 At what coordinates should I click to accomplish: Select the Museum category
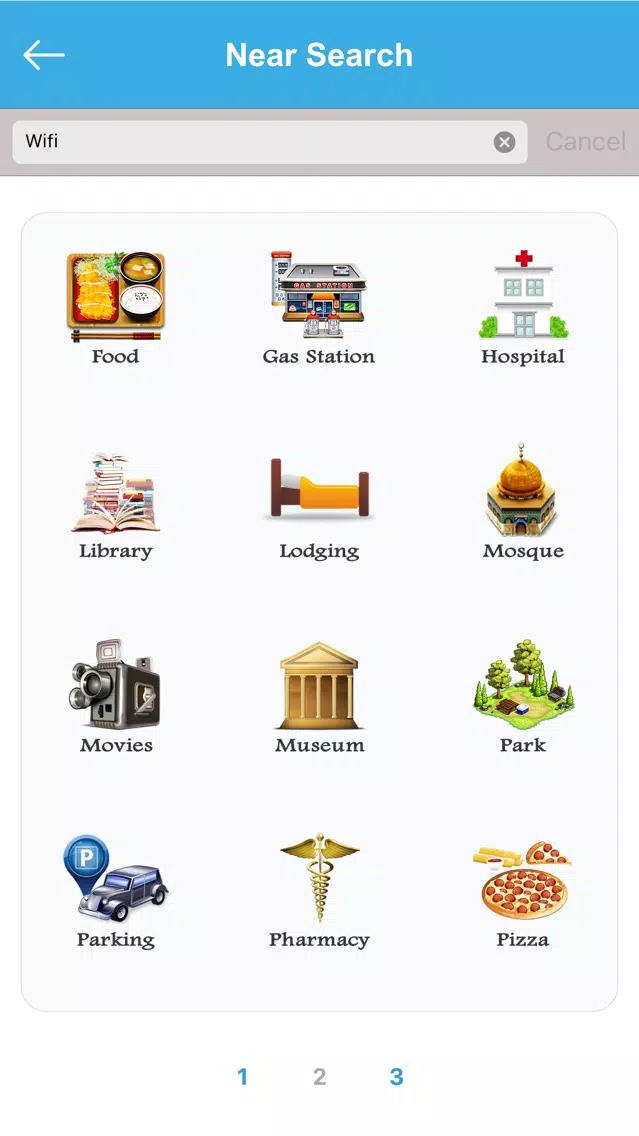pos(319,697)
